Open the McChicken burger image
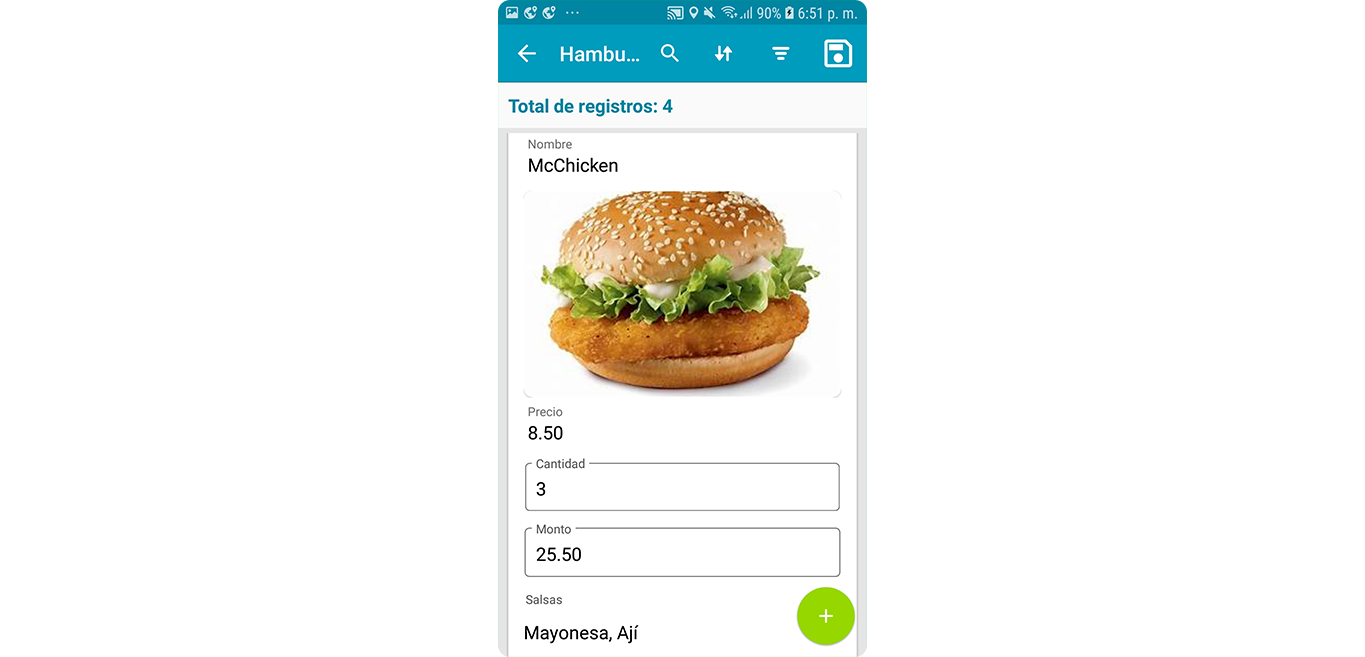Image resolution: width=1365 pixels, height=657 pixels. 682,294
